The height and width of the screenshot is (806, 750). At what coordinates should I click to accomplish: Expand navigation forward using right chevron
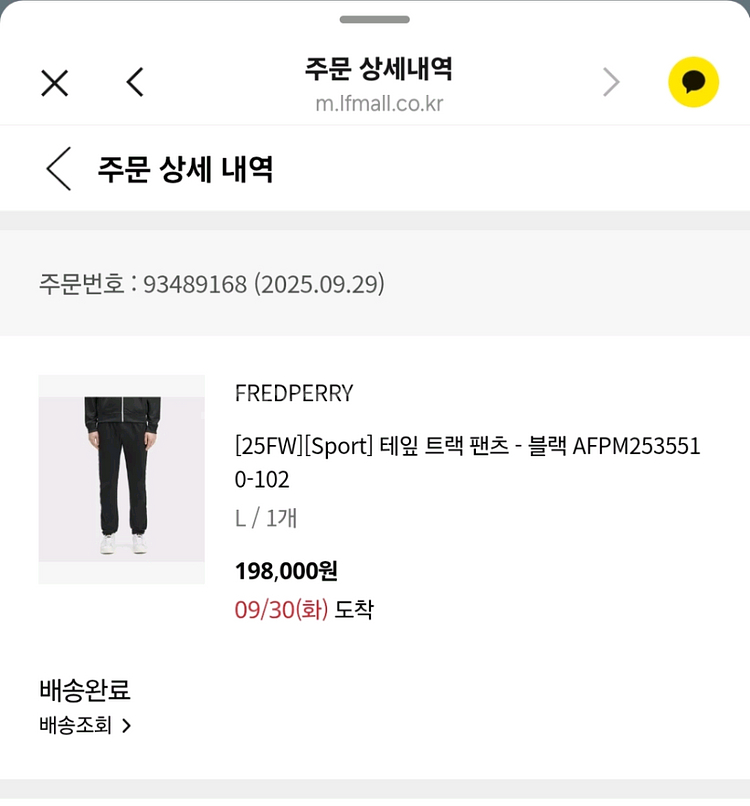click(610, 82)
